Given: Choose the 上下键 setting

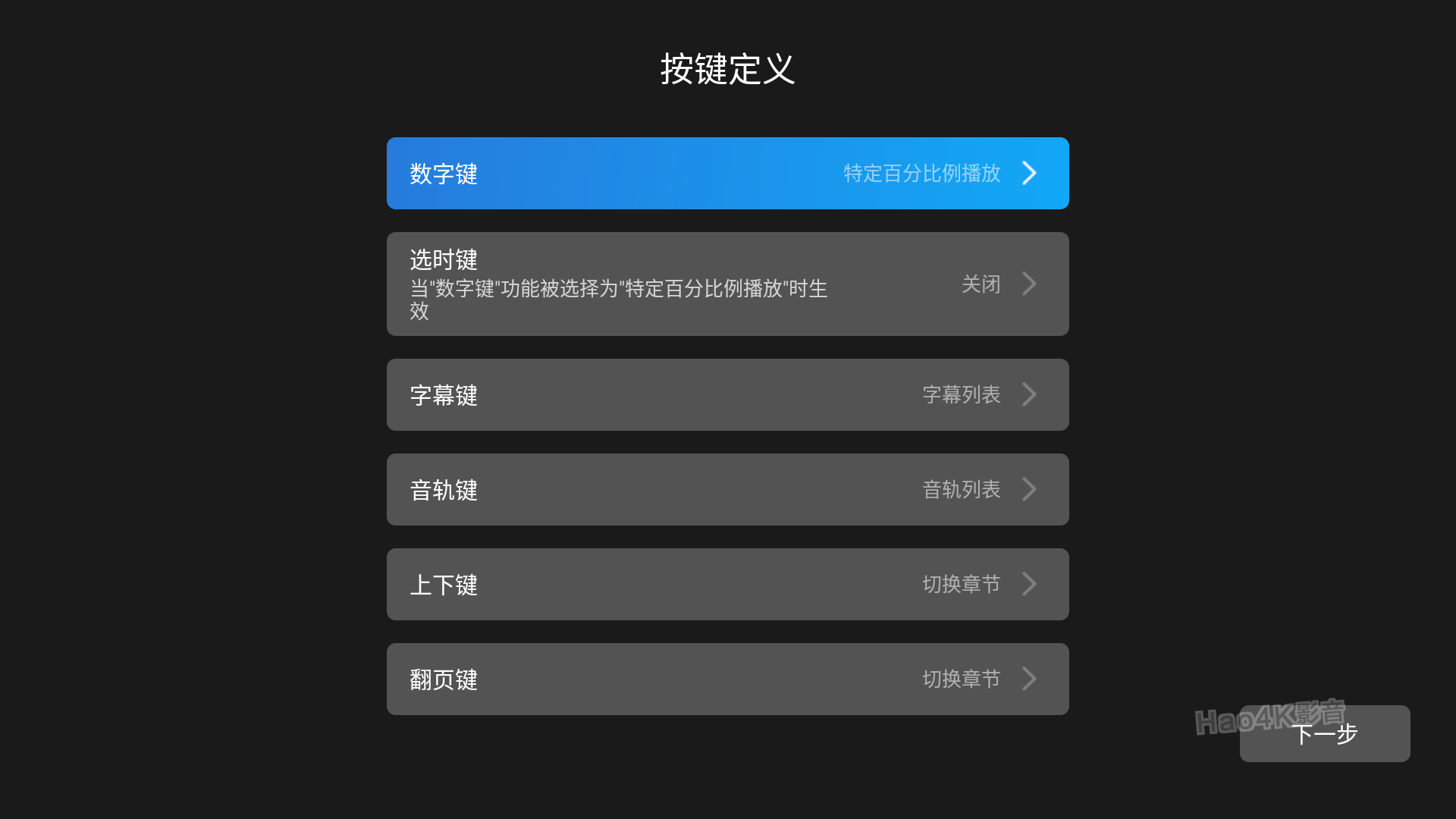Looking at the screenshot, I should coord(727,584).
